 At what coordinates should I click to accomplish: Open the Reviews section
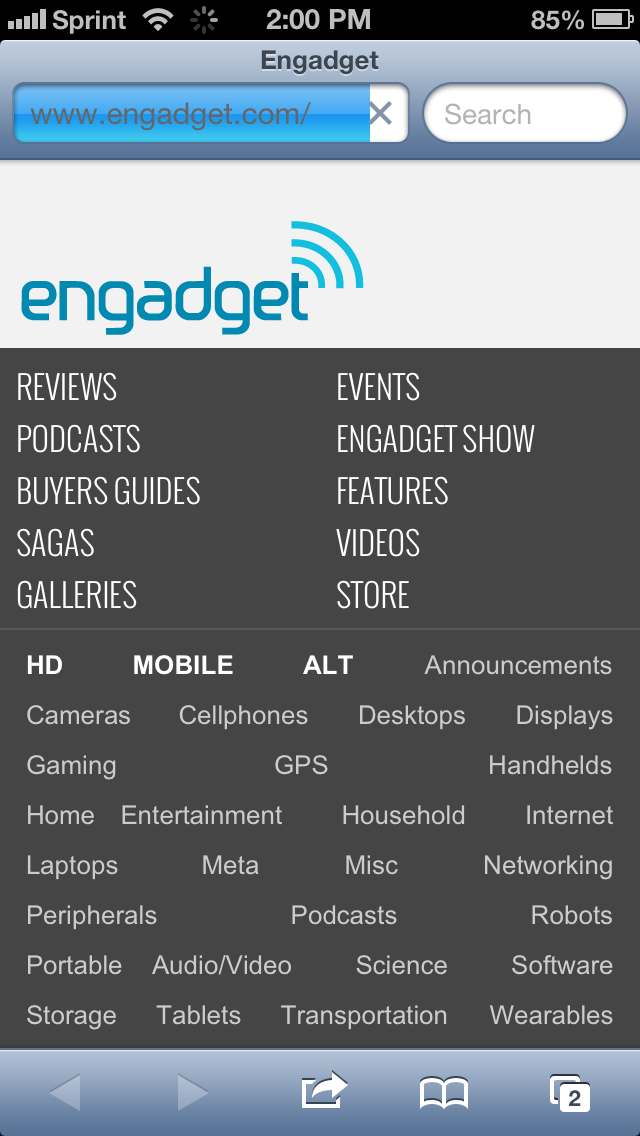67,387
